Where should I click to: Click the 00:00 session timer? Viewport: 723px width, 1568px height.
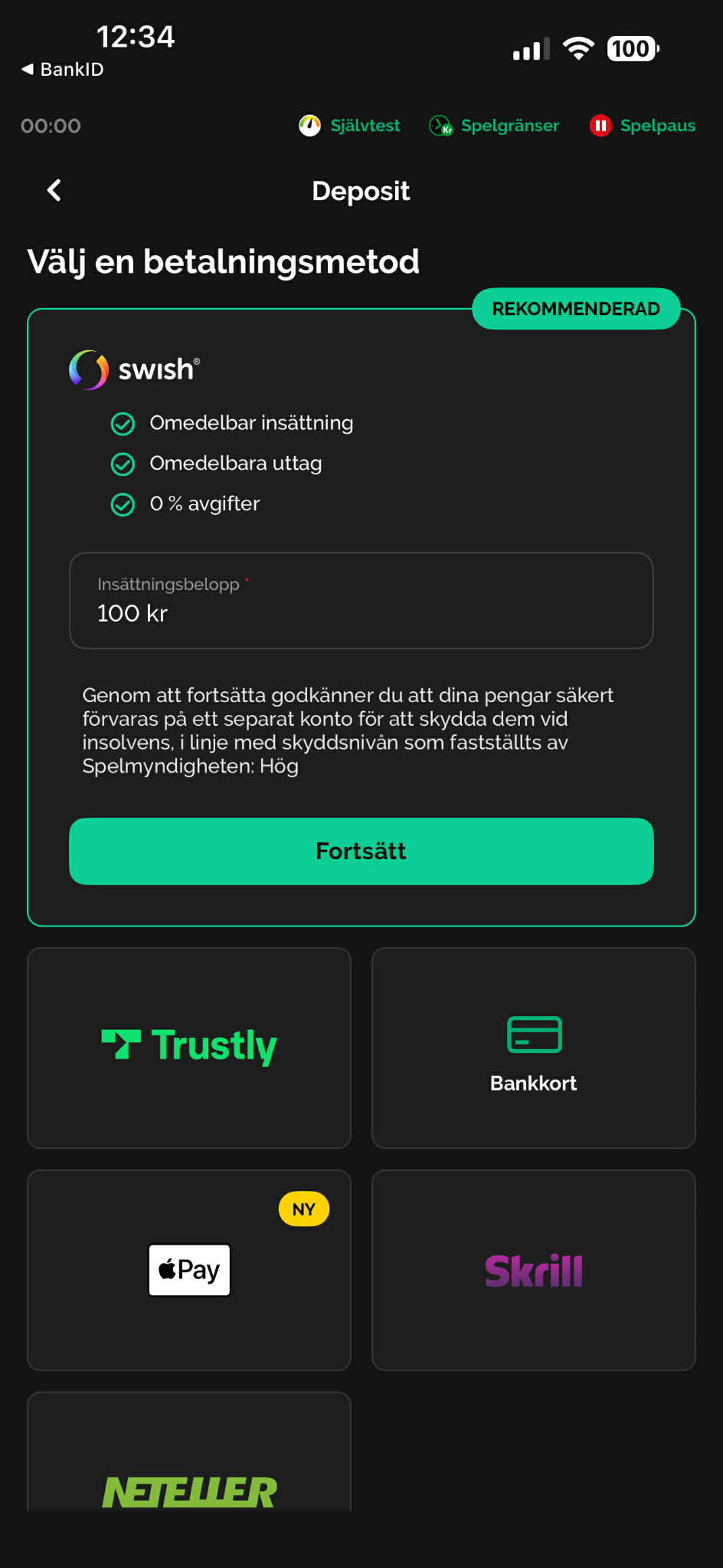click(x=51, y=125)
